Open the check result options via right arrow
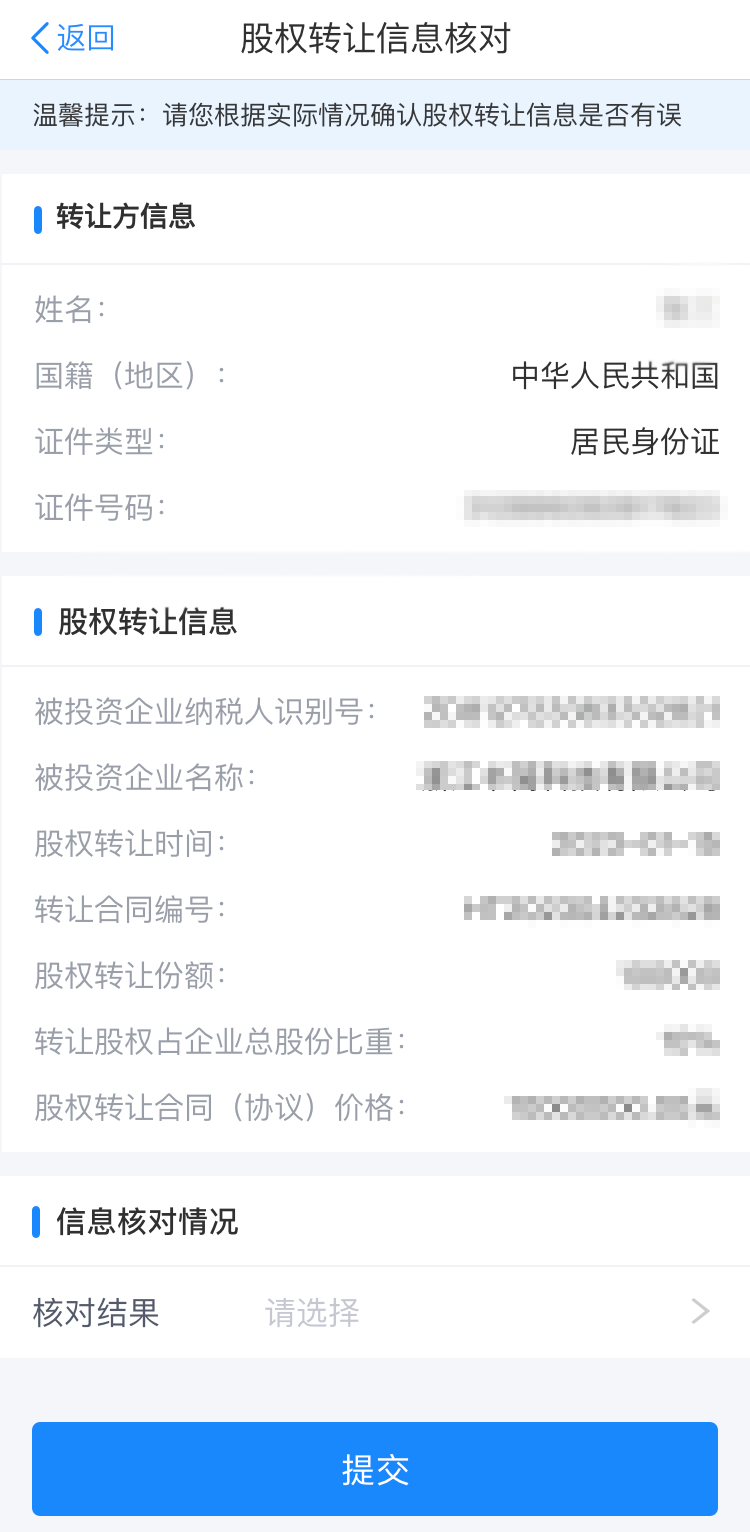The height and width of the screenshot is (1532, 750). pos(700,1312)
